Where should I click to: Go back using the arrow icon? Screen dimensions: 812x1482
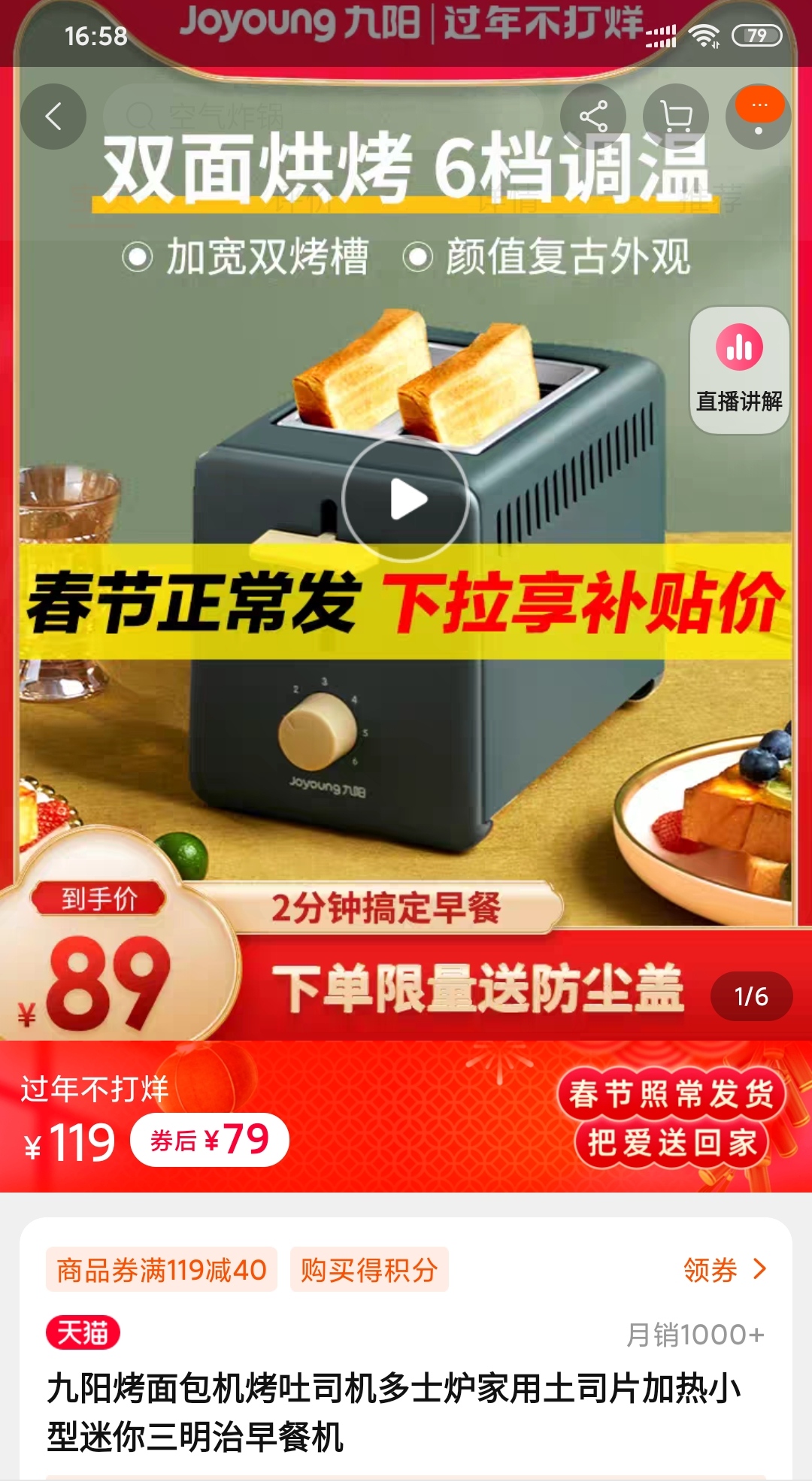[53, 117]
